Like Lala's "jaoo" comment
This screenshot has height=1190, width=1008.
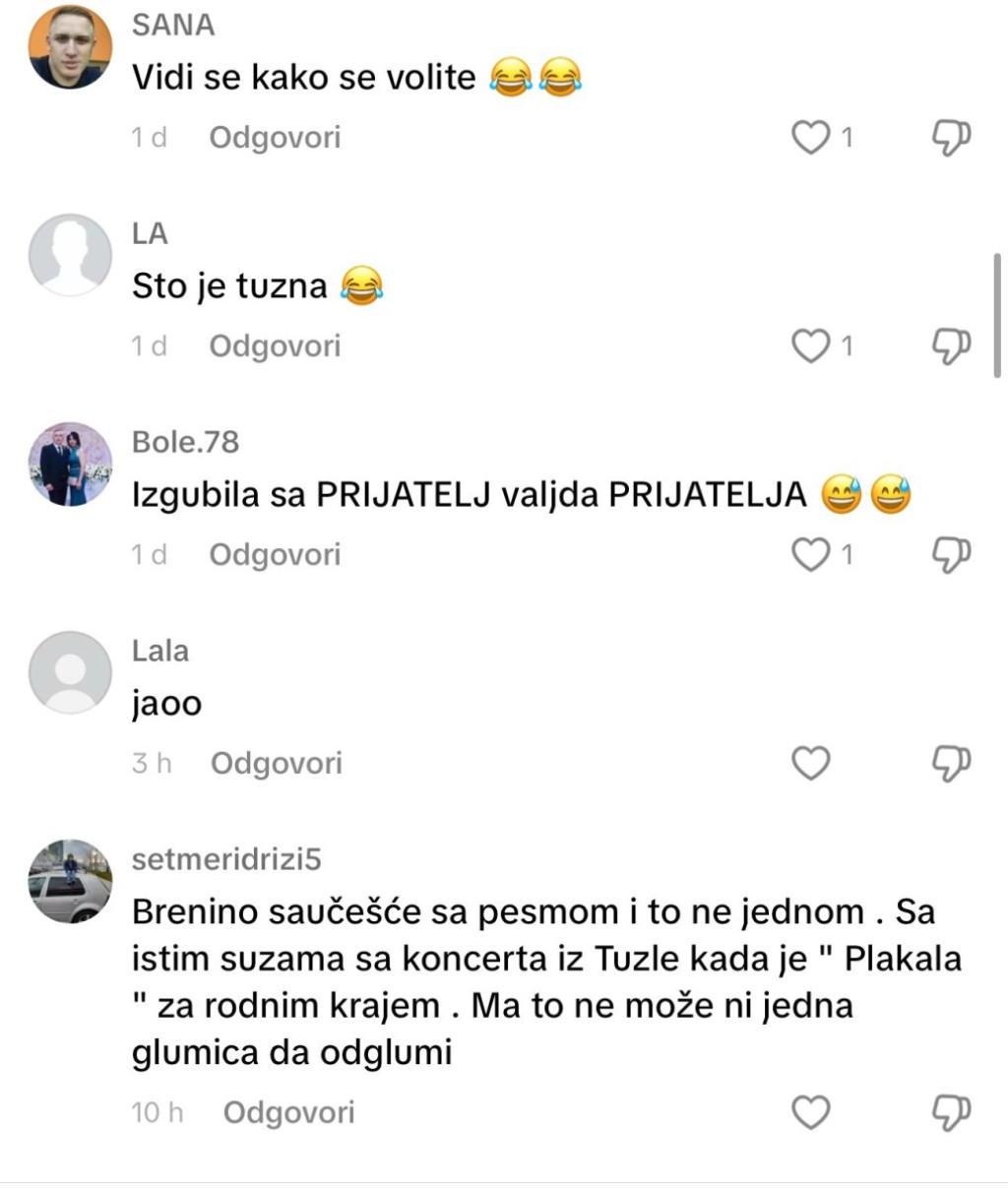click(811, 764)
